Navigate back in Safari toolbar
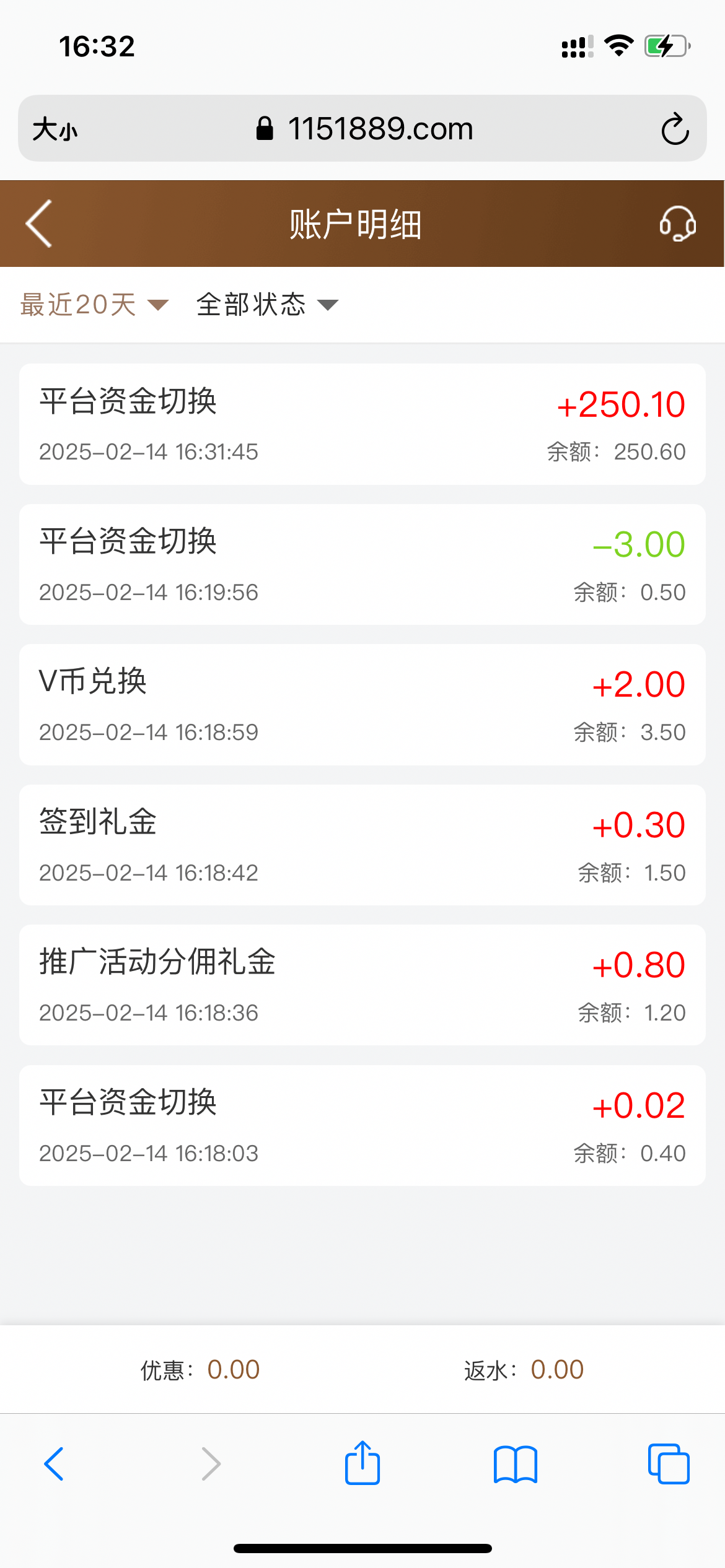Viewport: 725px width, 1568px height. pyautogui.click(x=55, y=1464)
